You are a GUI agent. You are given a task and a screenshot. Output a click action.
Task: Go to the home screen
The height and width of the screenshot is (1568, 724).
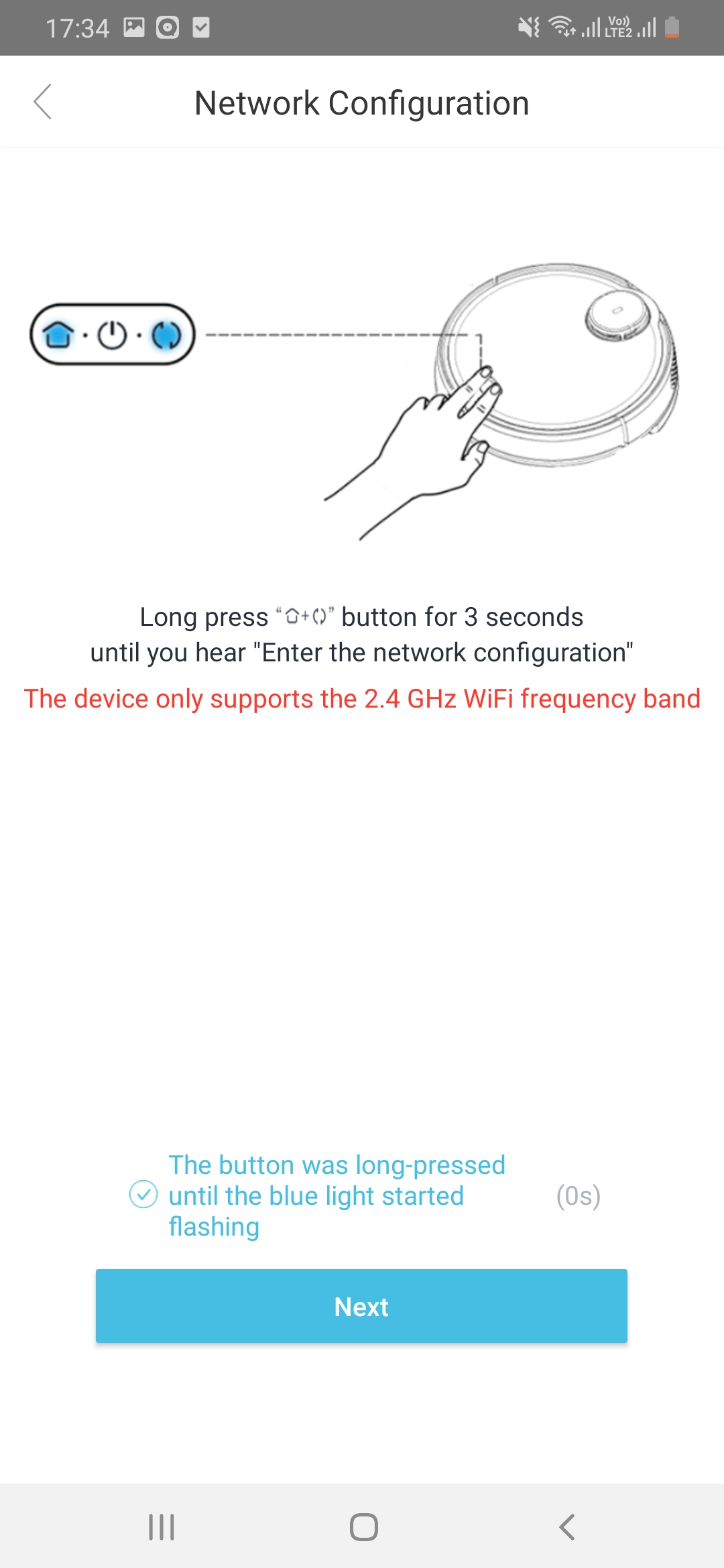tap(364, 1527)
